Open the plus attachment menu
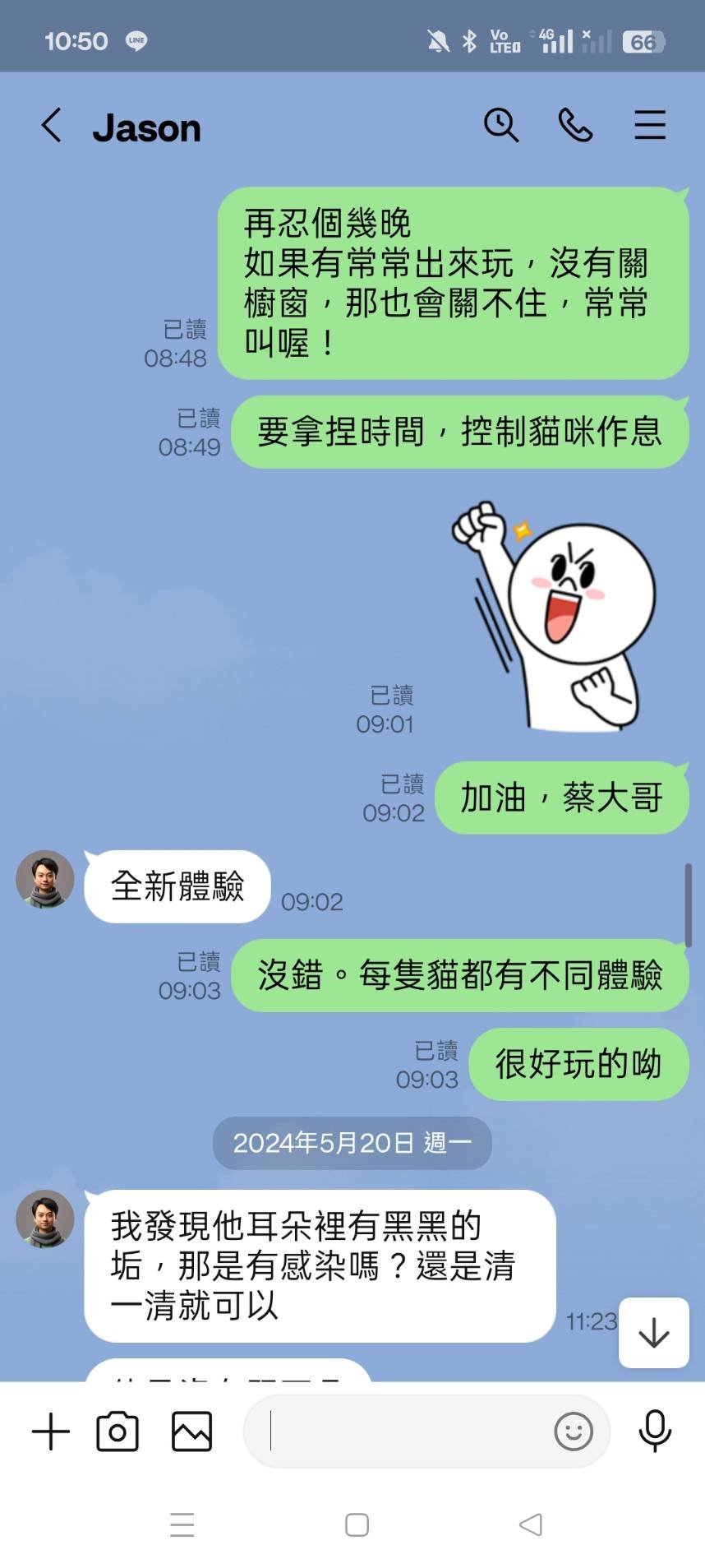Viewport: 705px width, 1568px height. pyautogui.click(x=51, y=1432)
